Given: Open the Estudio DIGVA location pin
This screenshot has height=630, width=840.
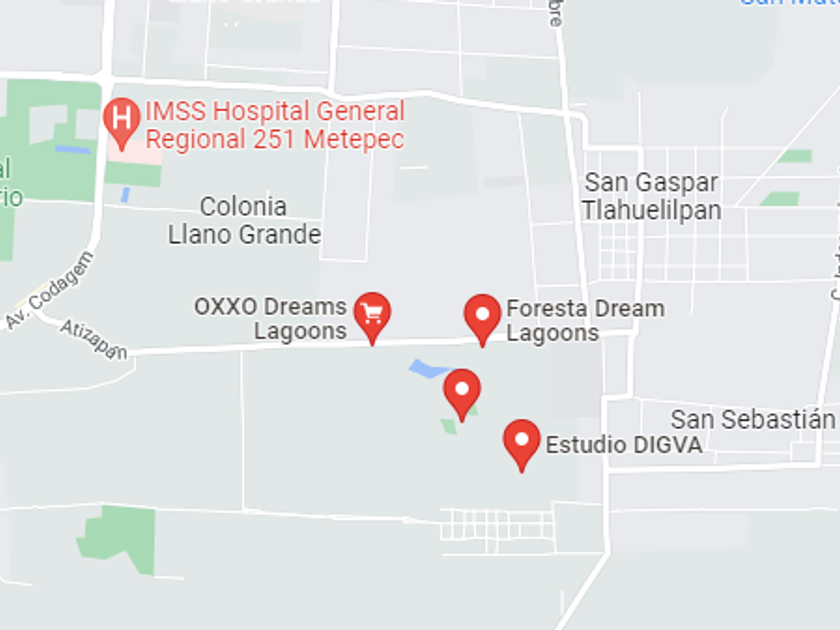Looking at the screenshot, I should [x=522, y=445].
